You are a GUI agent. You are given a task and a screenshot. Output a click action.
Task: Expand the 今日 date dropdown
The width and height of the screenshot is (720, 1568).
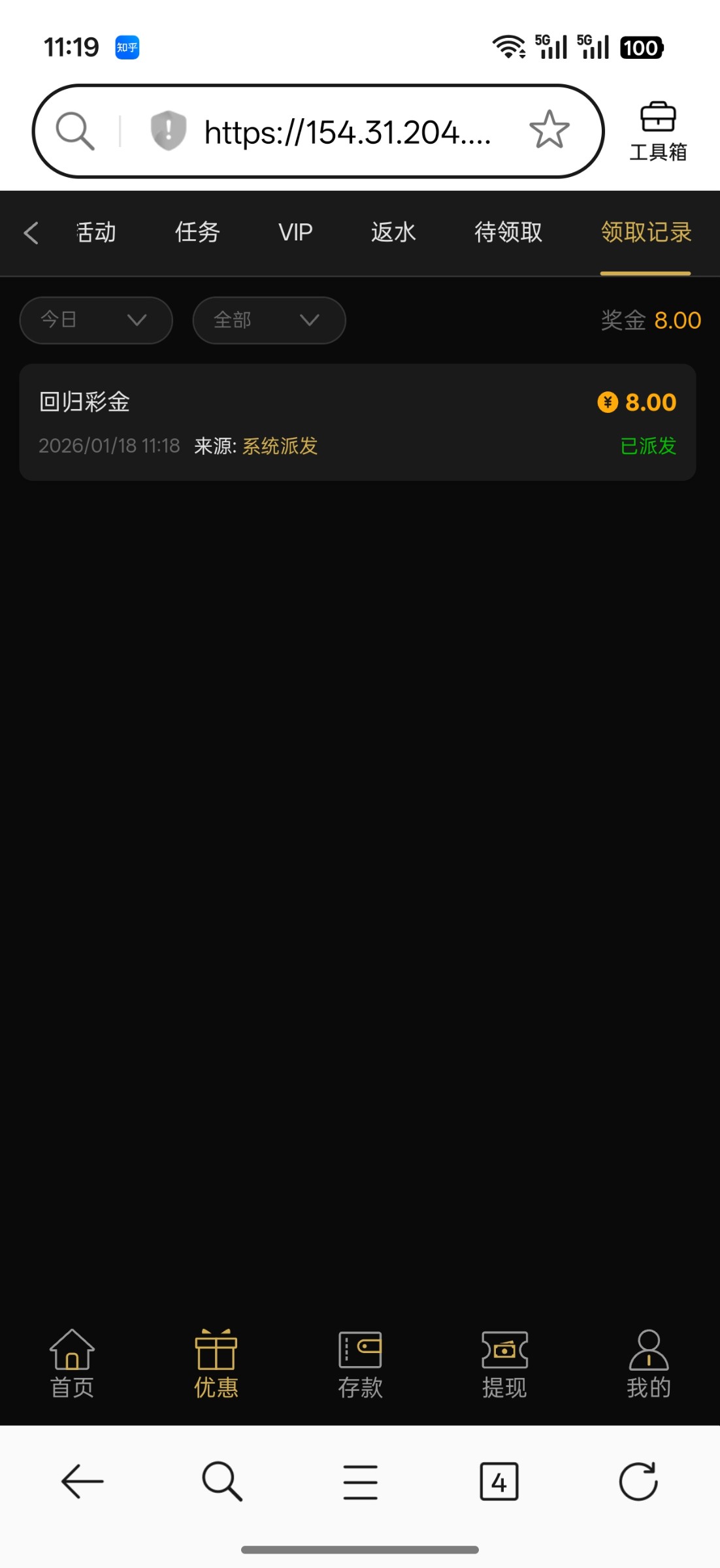(96, 320)
